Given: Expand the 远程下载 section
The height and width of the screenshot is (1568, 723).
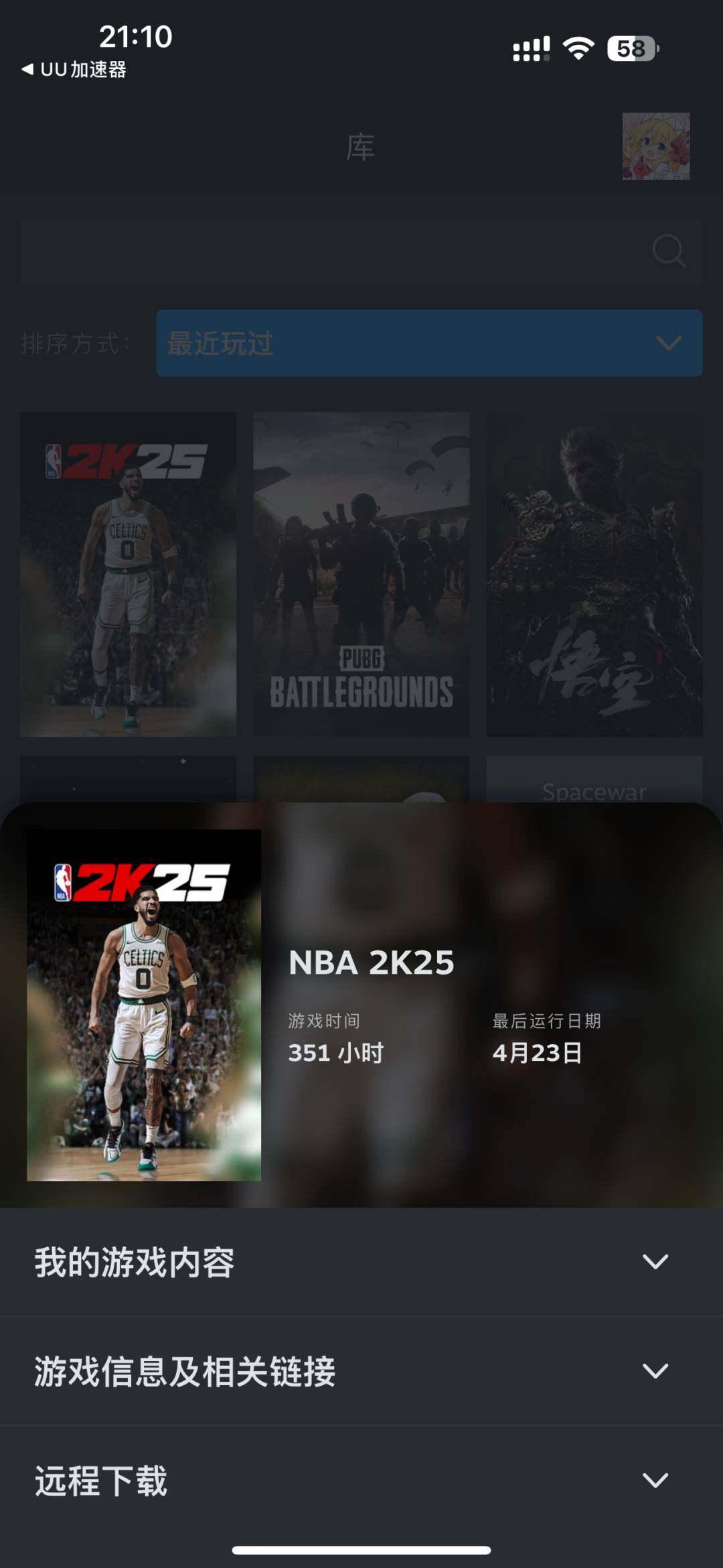Looking at the screenshot, I should click(x=361, y=1480).
